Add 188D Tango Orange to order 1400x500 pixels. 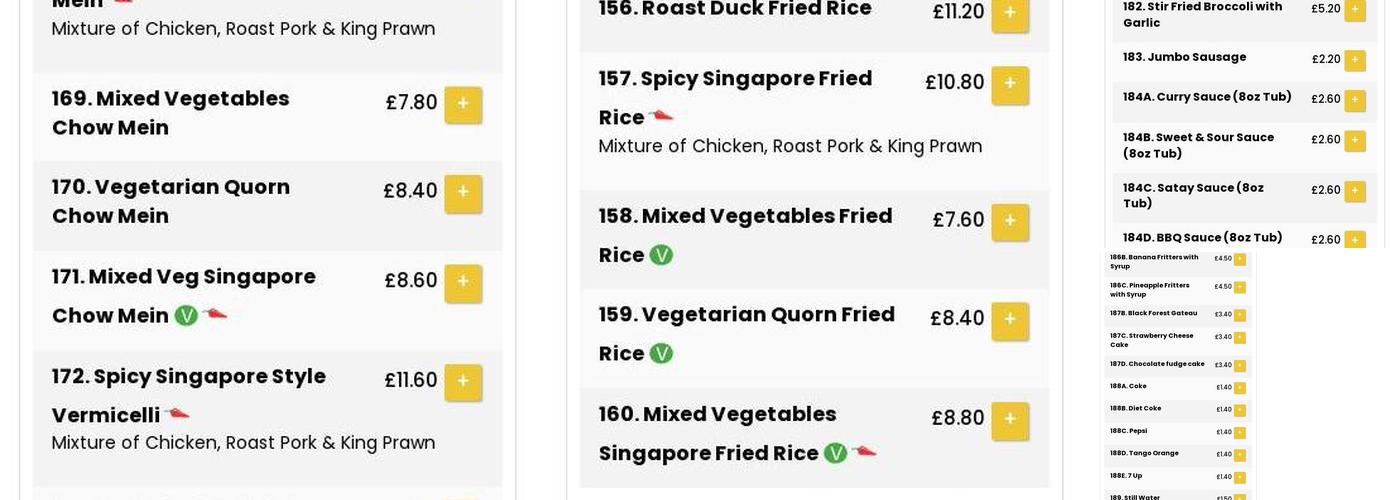coord(1240,455)
